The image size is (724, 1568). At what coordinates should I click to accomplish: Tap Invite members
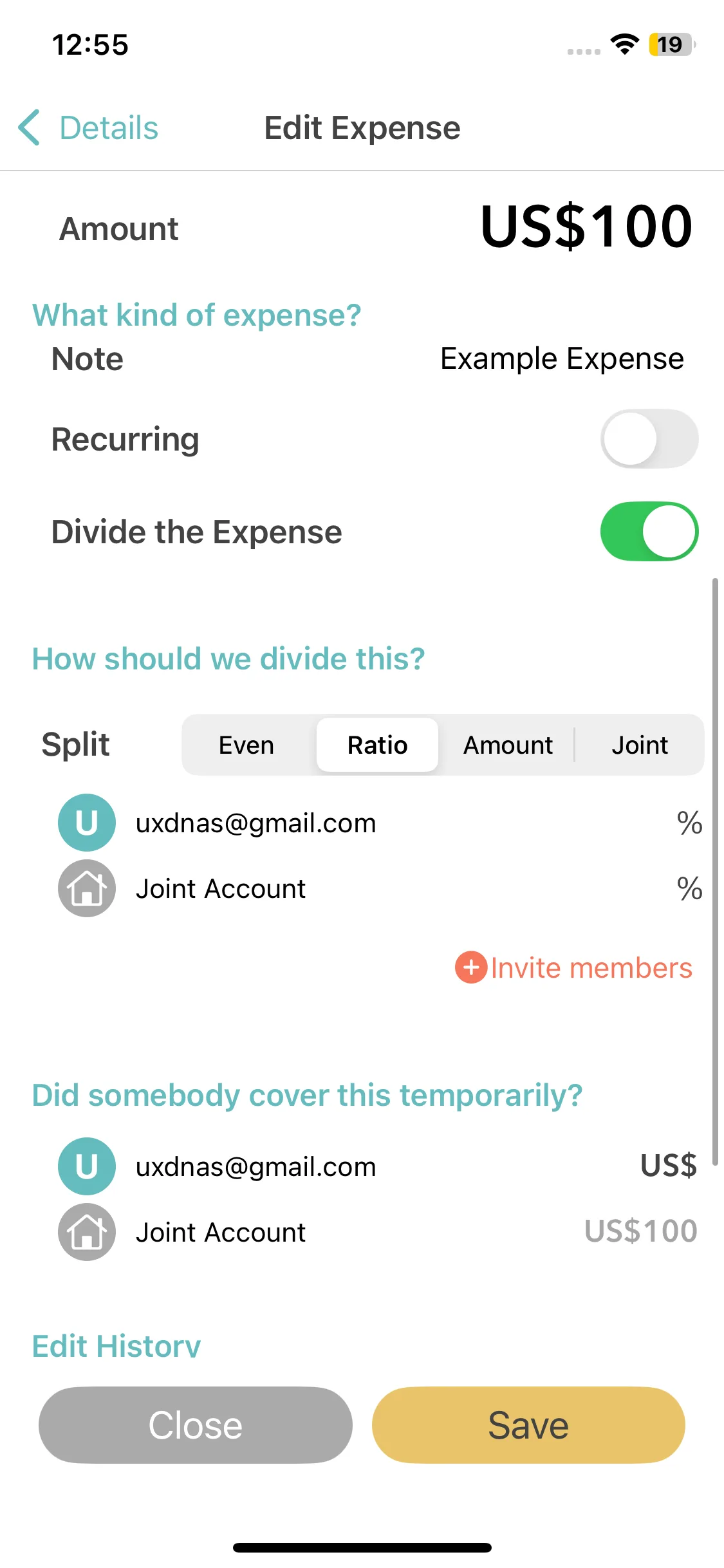[x=574, y=967]
